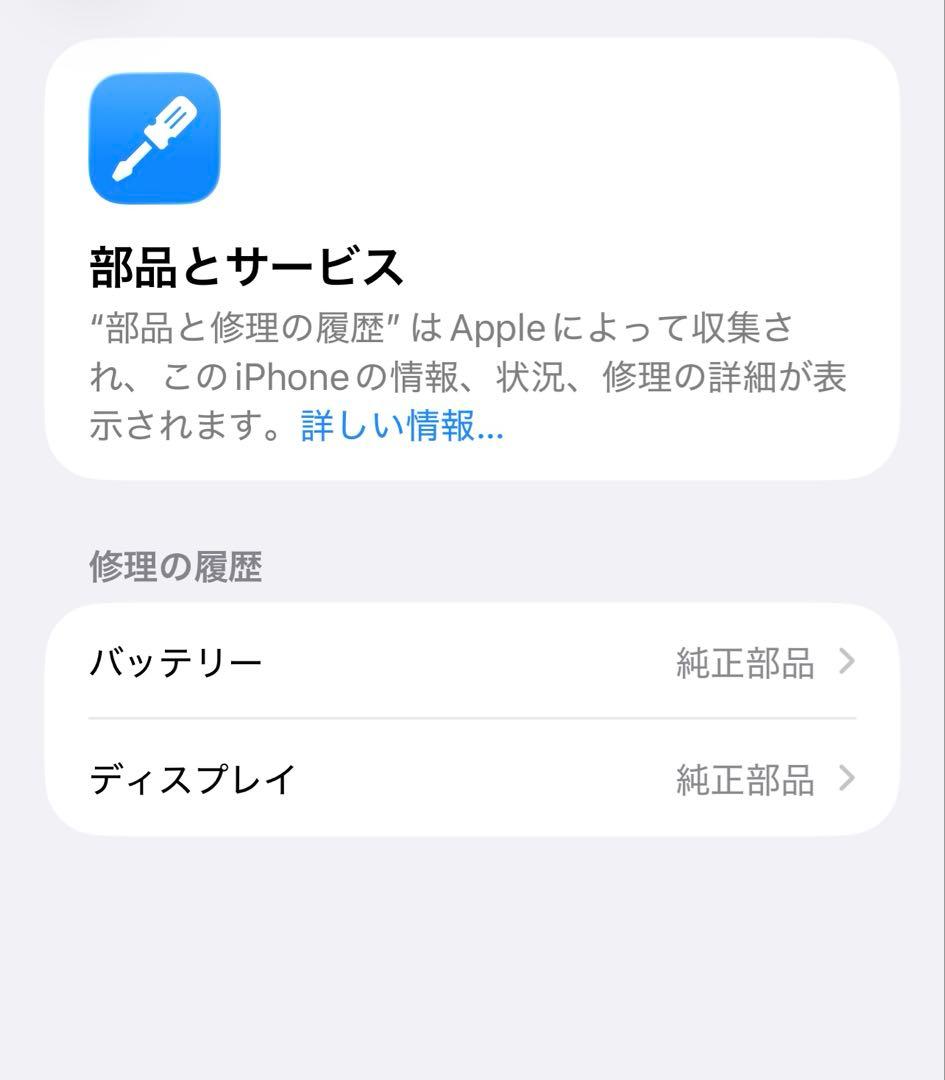Tap the divider area between repair rows
Viewport: 945px width, 1080px height.
click(x=470, y=720)
